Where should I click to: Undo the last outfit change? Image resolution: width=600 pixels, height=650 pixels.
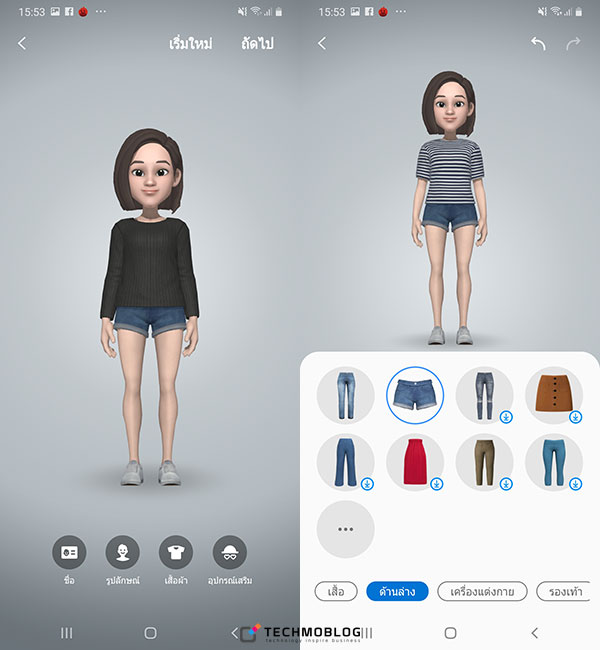tap(538, 44)
